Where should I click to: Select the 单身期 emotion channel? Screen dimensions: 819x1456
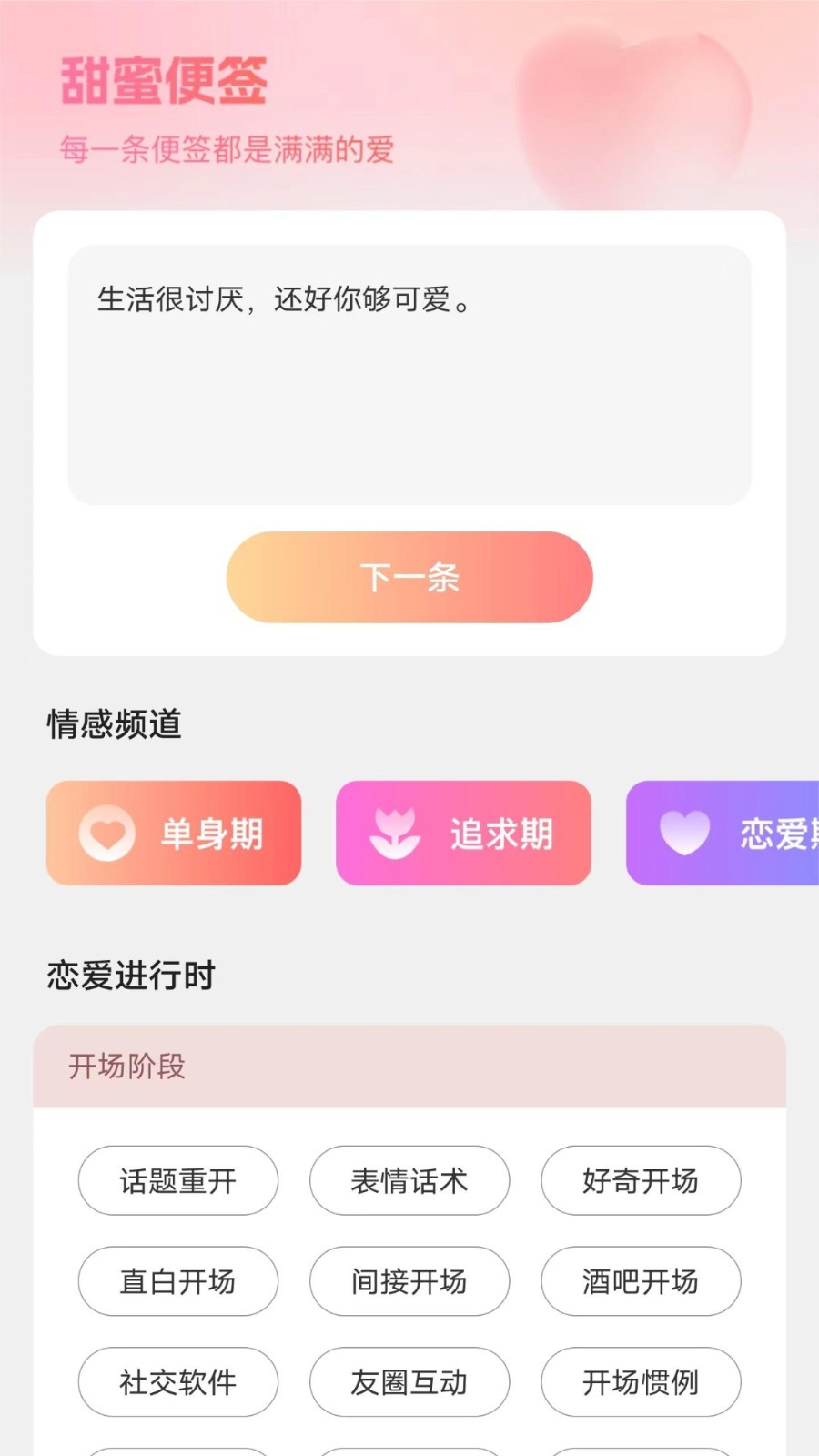coord(175,834)
